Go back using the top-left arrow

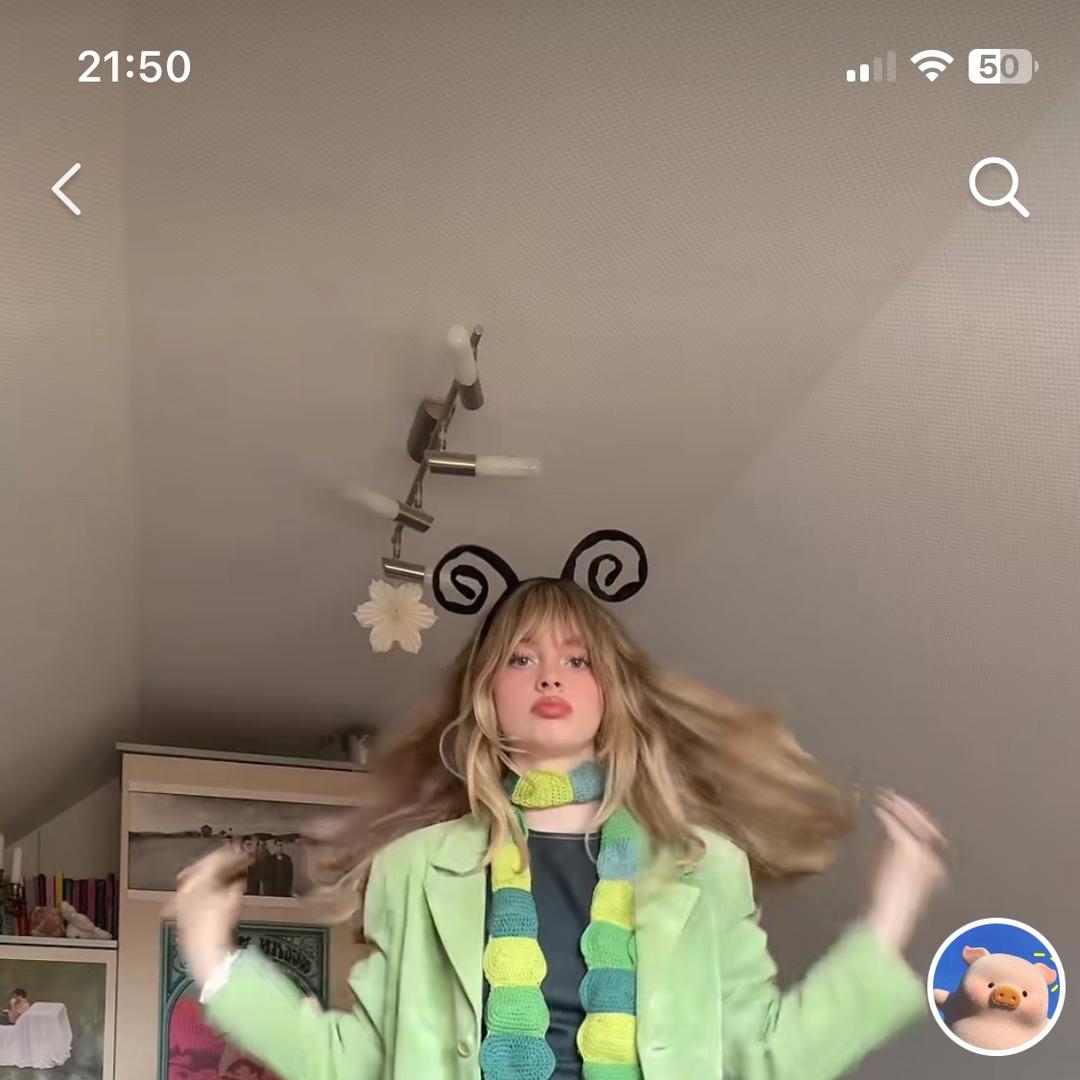[x=67, y=189]
